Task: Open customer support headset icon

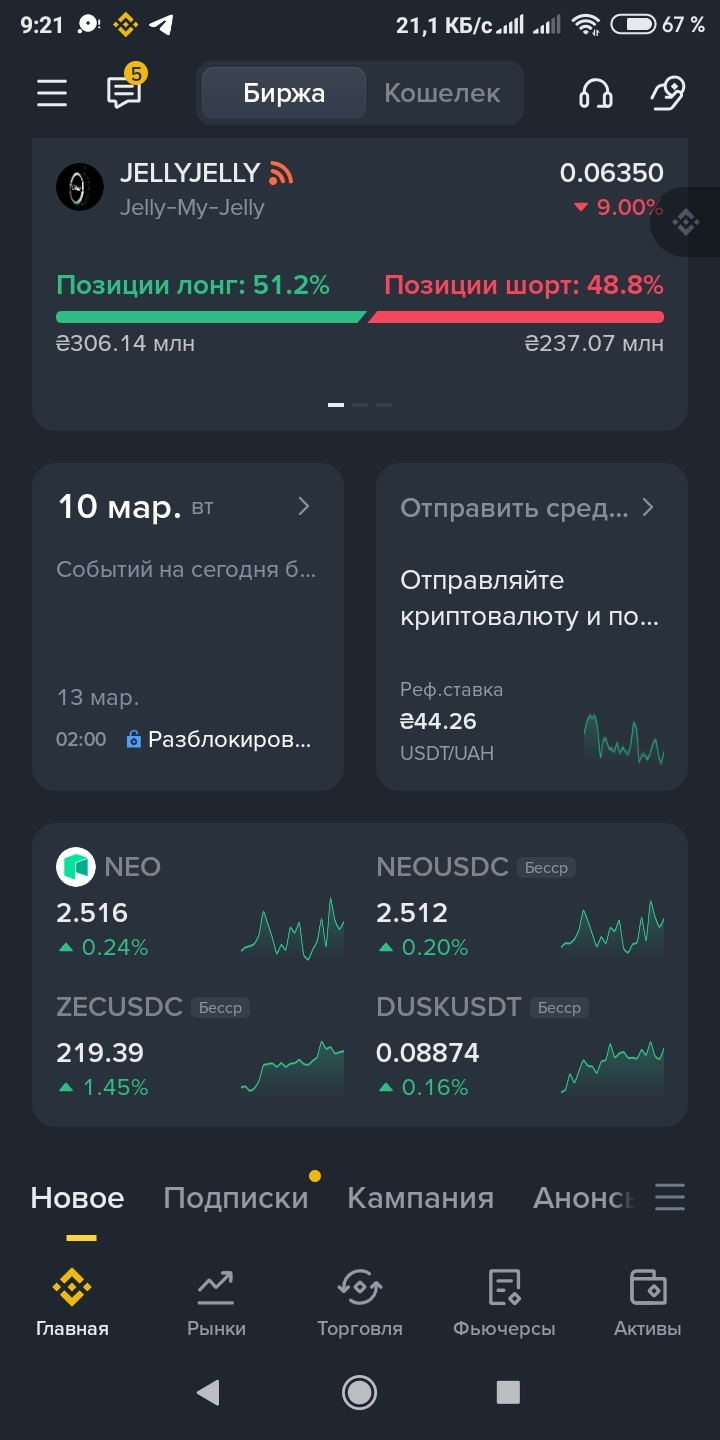Action: tap(596, 93)
